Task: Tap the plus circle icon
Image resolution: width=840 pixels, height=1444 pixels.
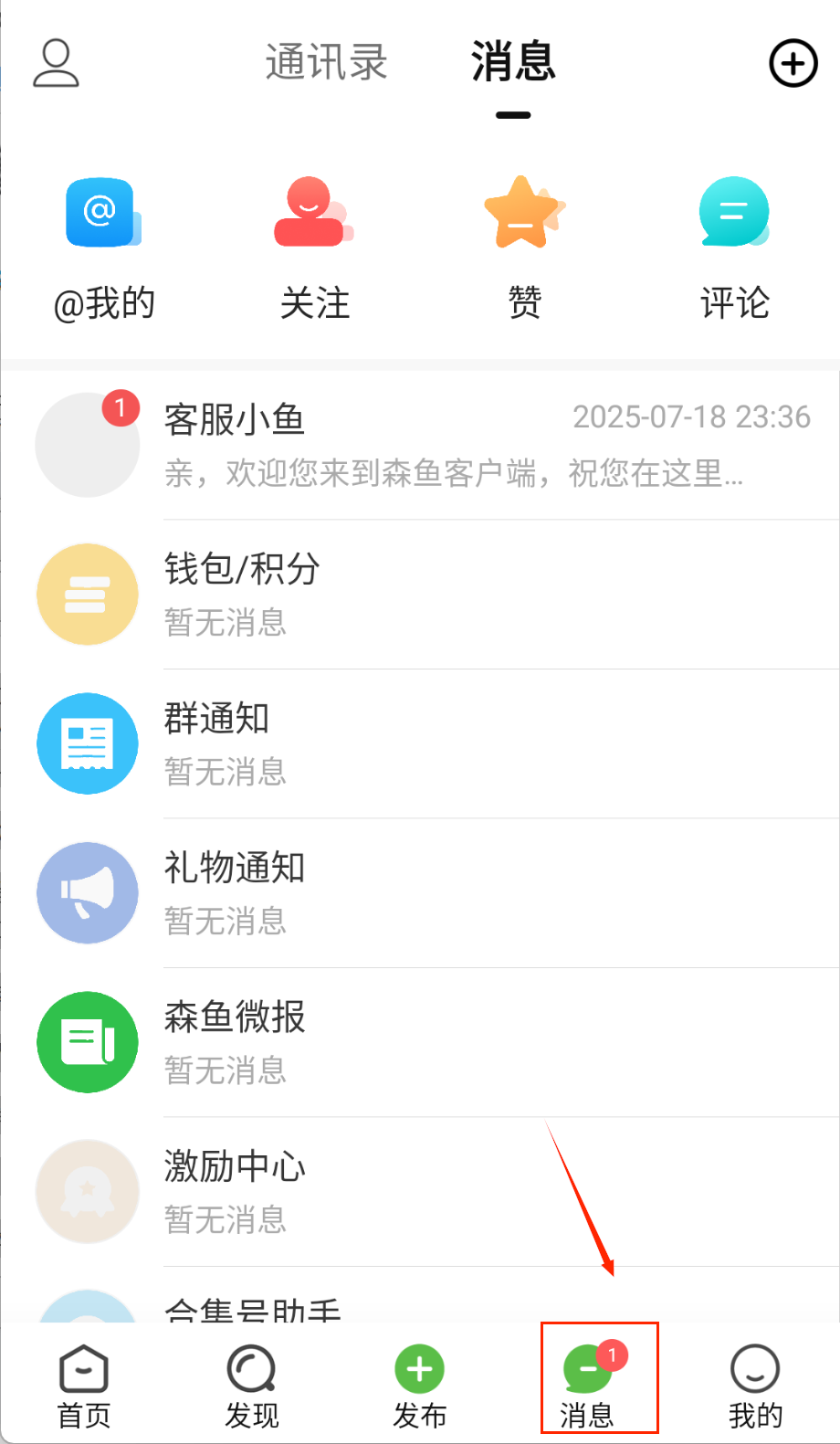Action: click(x=793, y=63)
